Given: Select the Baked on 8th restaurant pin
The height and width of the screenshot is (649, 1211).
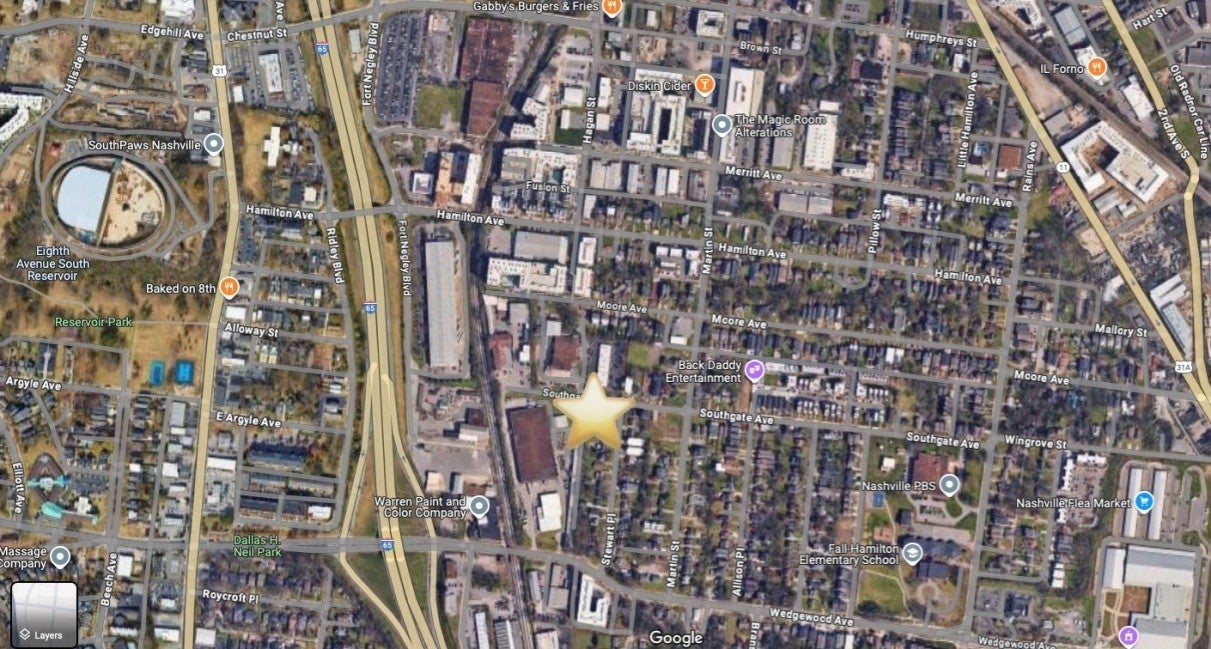Looking at the screenshot, I should (x=229, y=288).
